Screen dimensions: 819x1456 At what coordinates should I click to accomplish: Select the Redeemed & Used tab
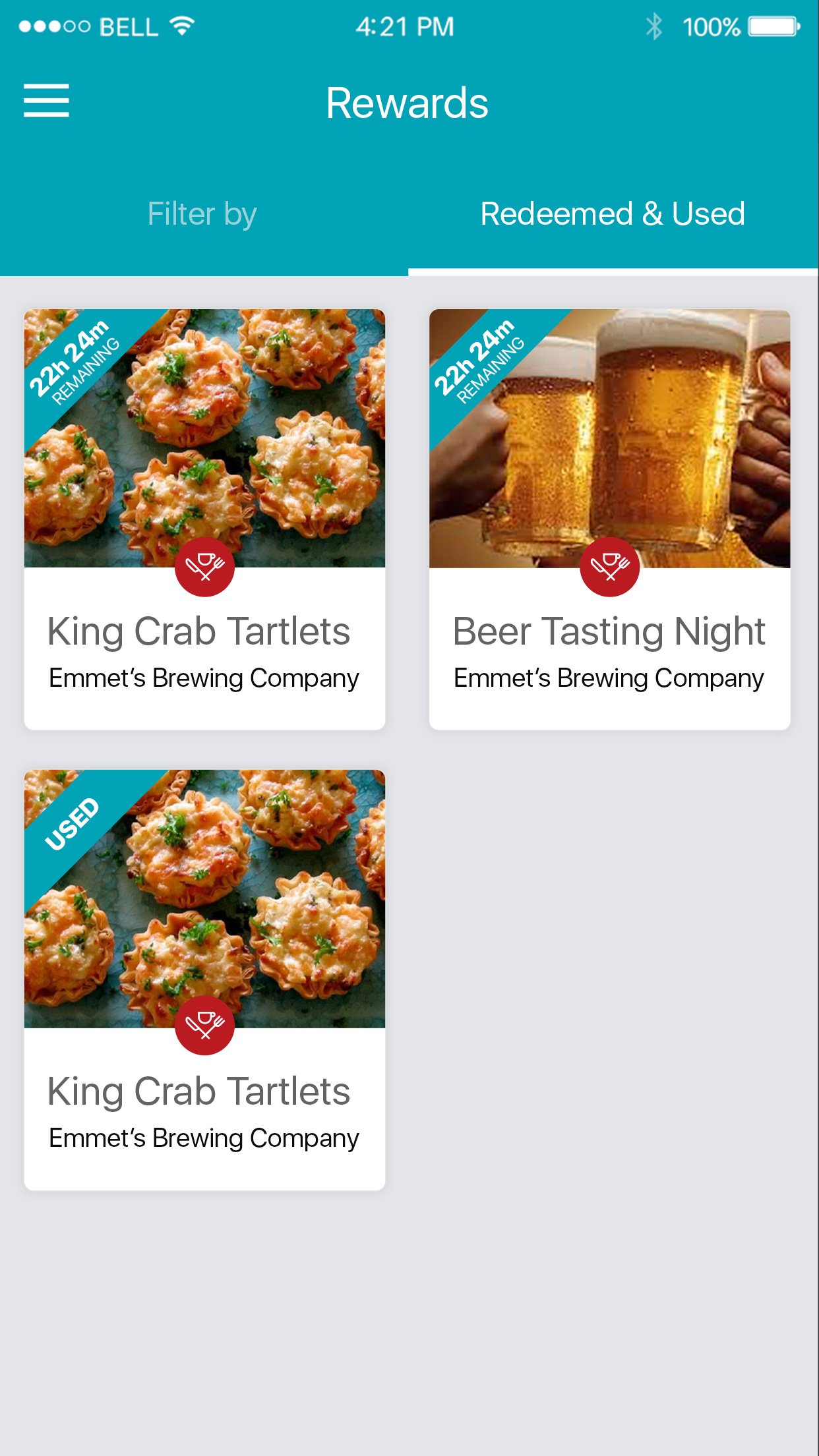613,214
